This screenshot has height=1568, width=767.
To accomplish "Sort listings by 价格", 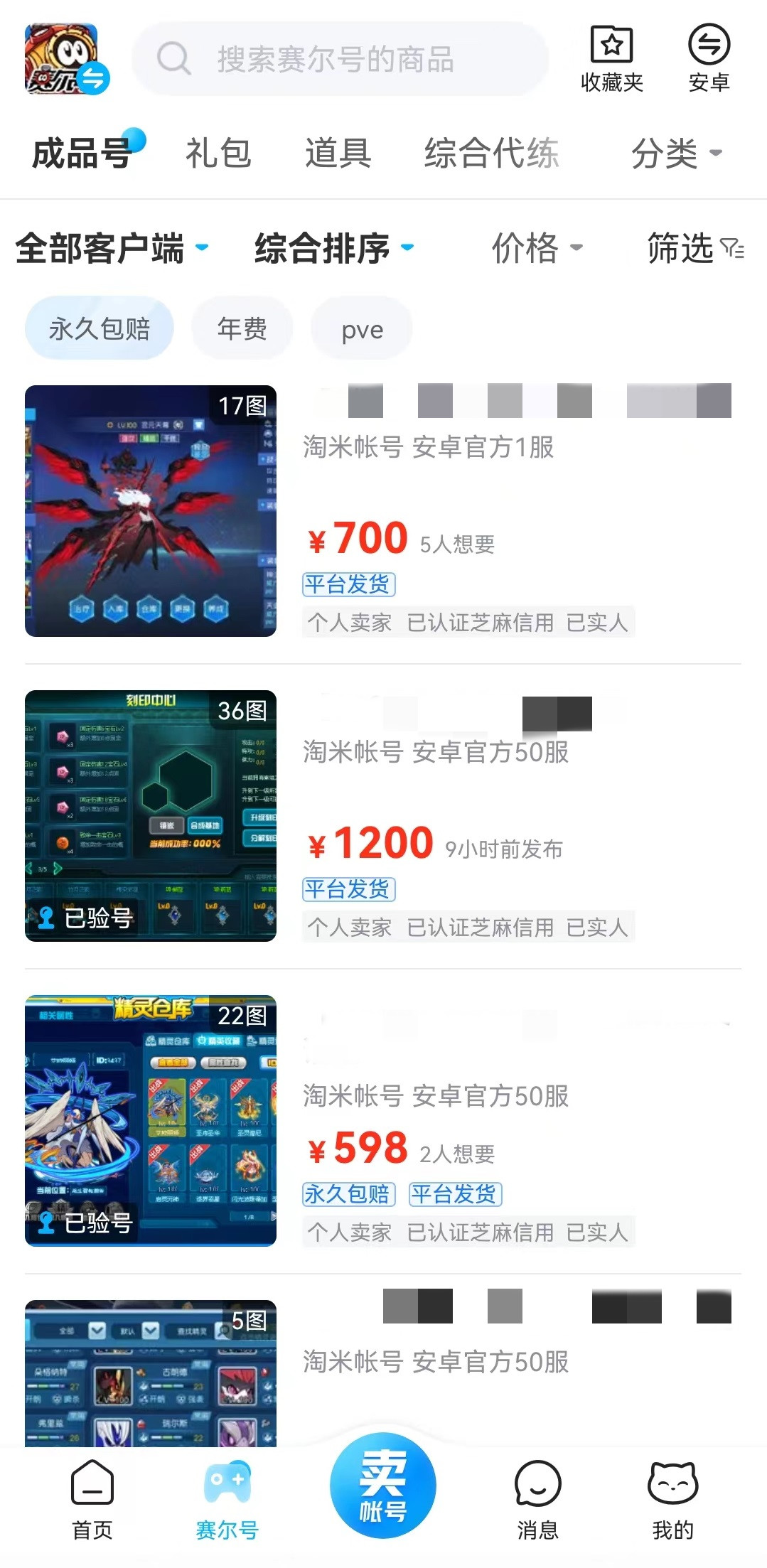I will click(x=537, y=248).
